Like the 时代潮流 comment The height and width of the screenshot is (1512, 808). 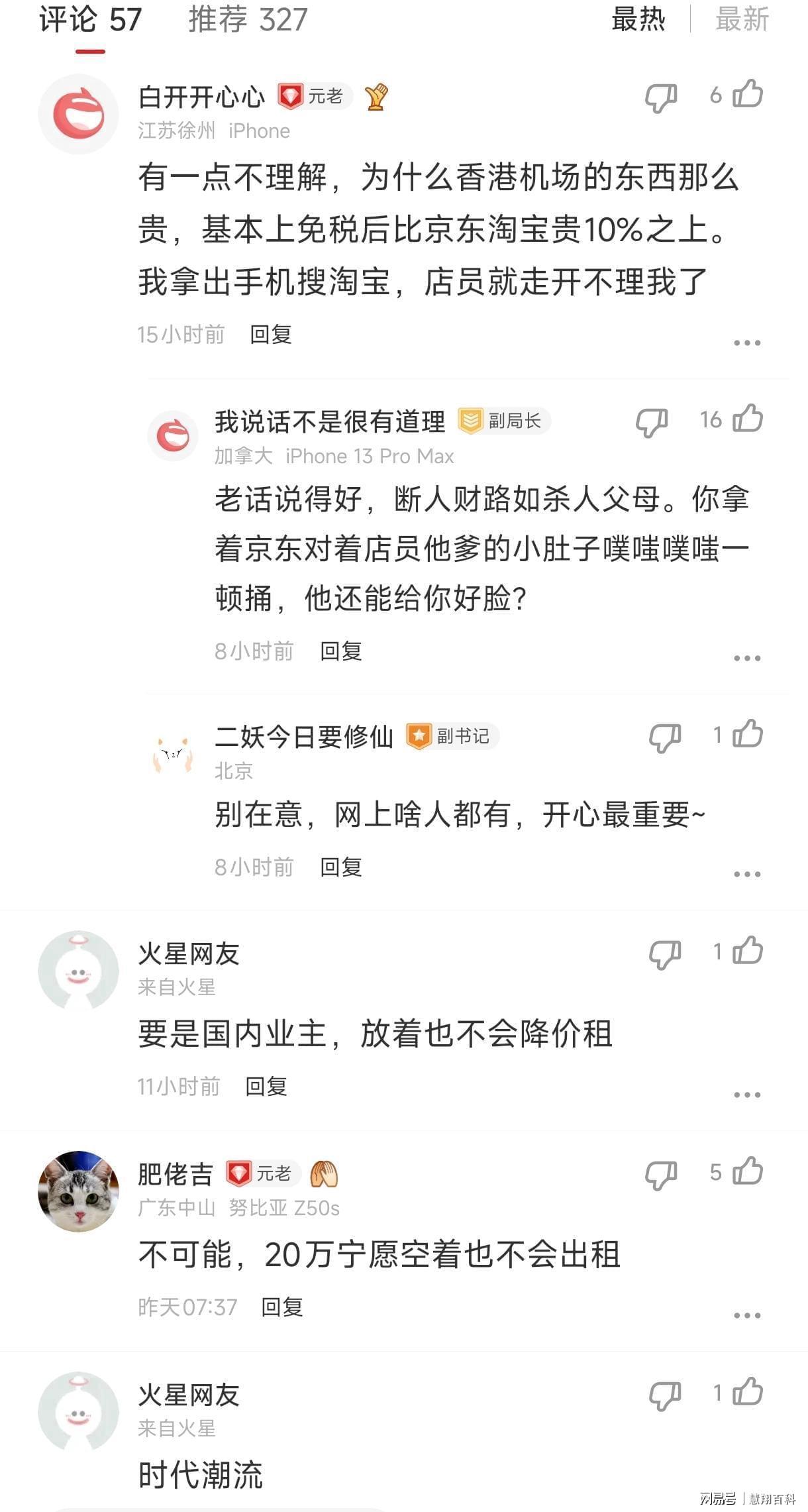pyautogui.click(x=748, y=1393)
